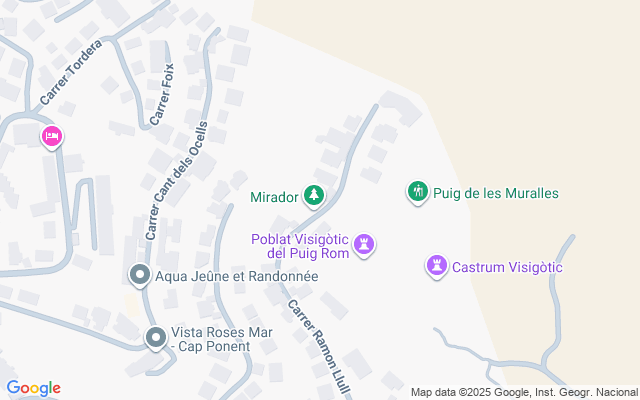The height and width of the screenshot is (400, 640).
Task: Tap Aqua Jeûne et Randonnée pin
Action: [141, 275]
